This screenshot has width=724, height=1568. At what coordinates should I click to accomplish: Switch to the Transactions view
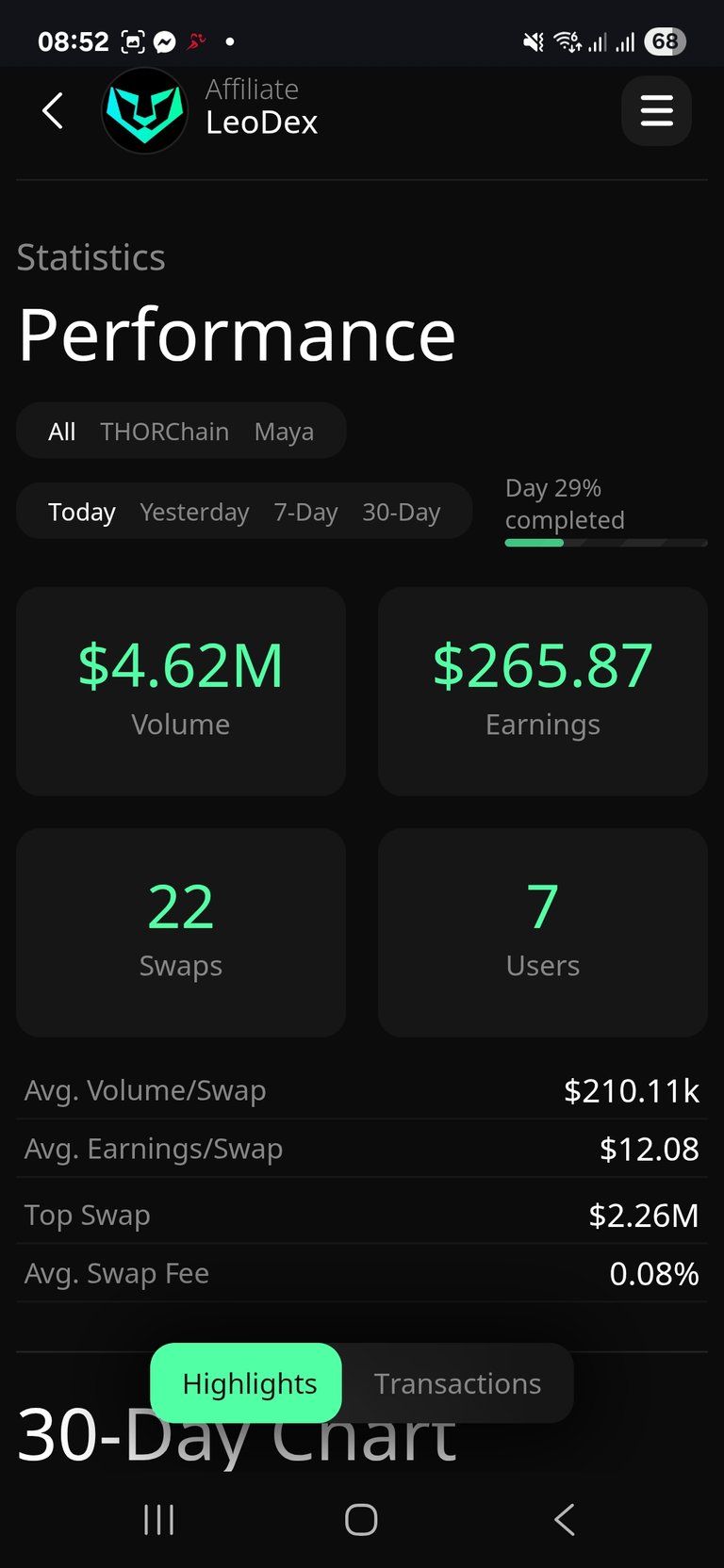457,1382
